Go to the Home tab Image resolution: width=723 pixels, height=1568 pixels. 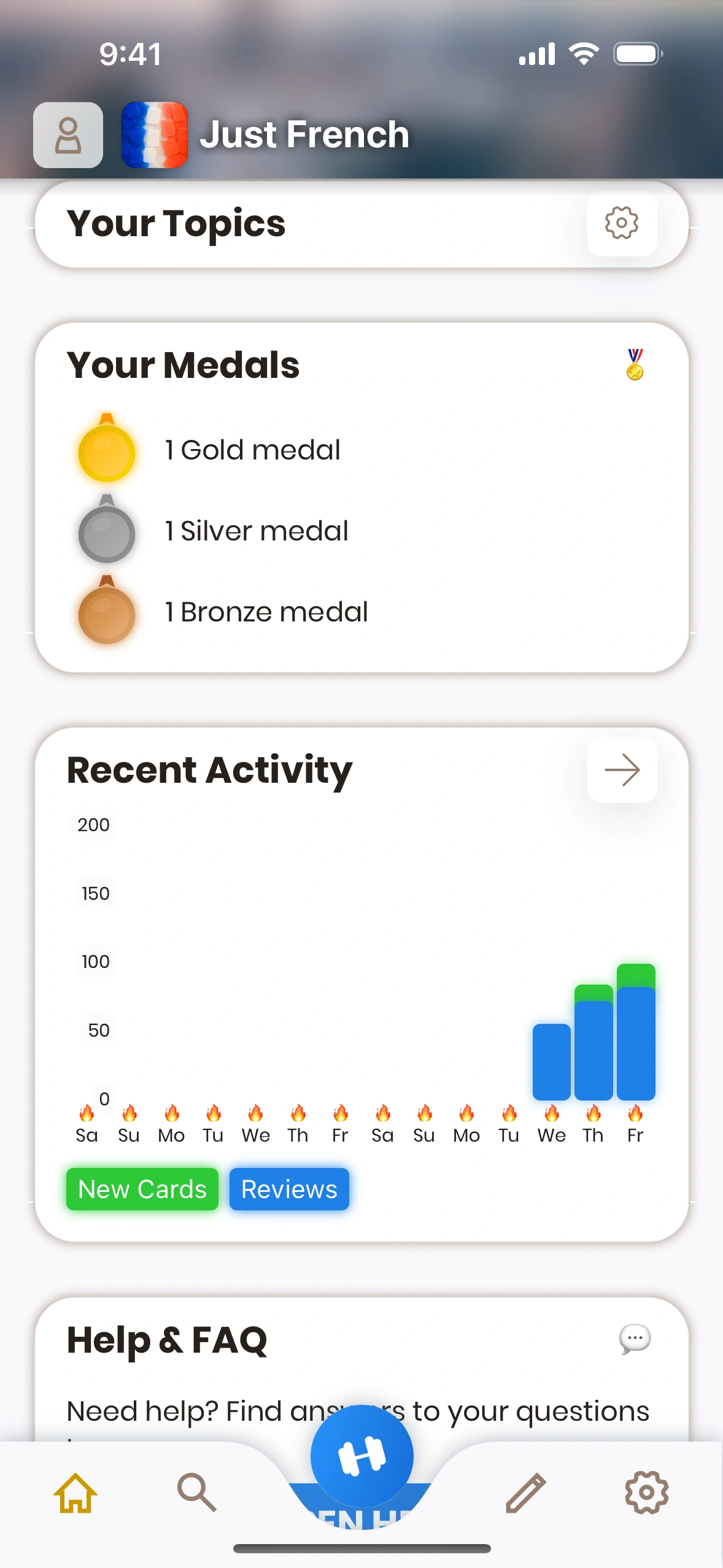75,1493
